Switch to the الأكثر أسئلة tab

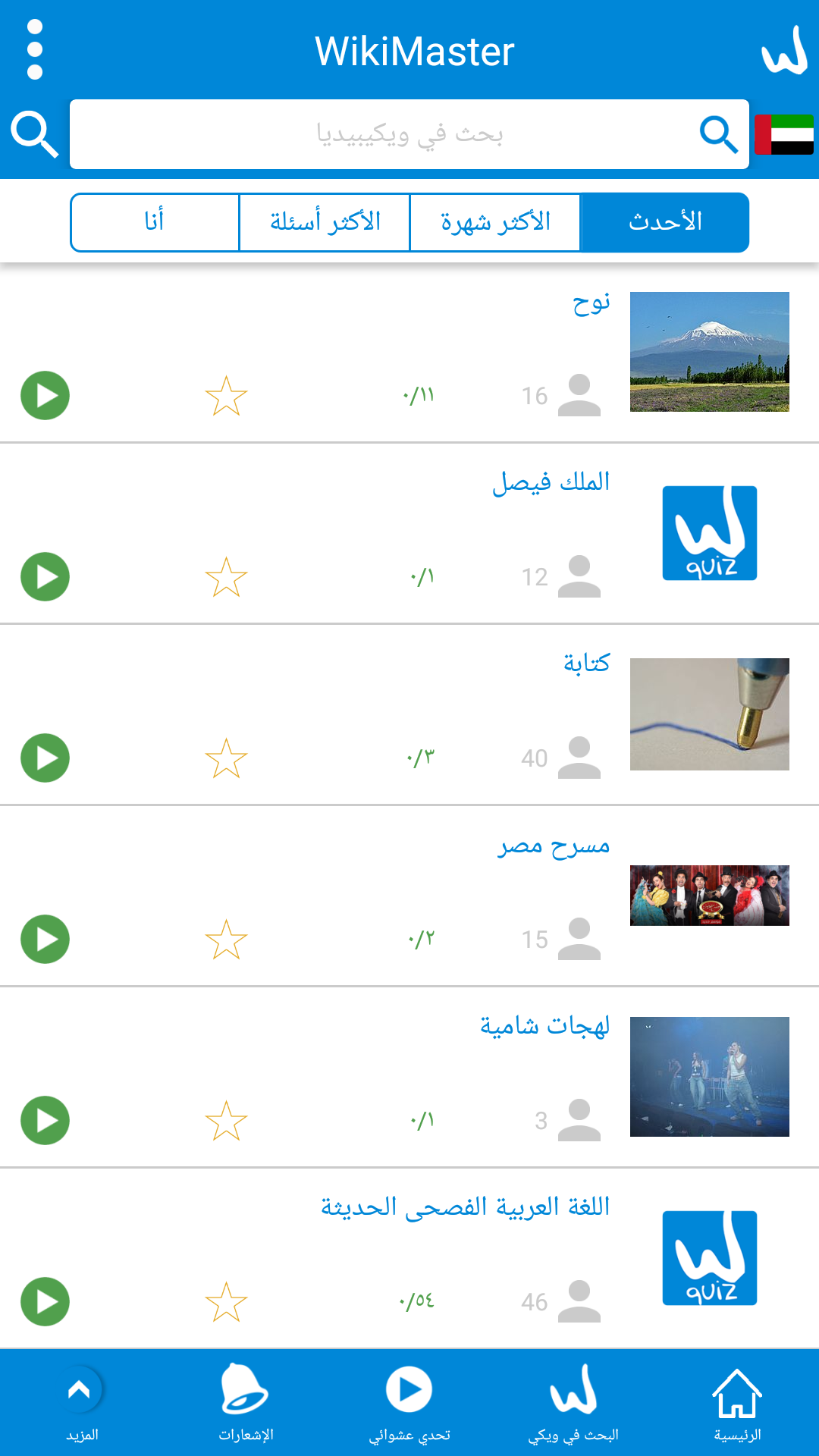(325, 222)
